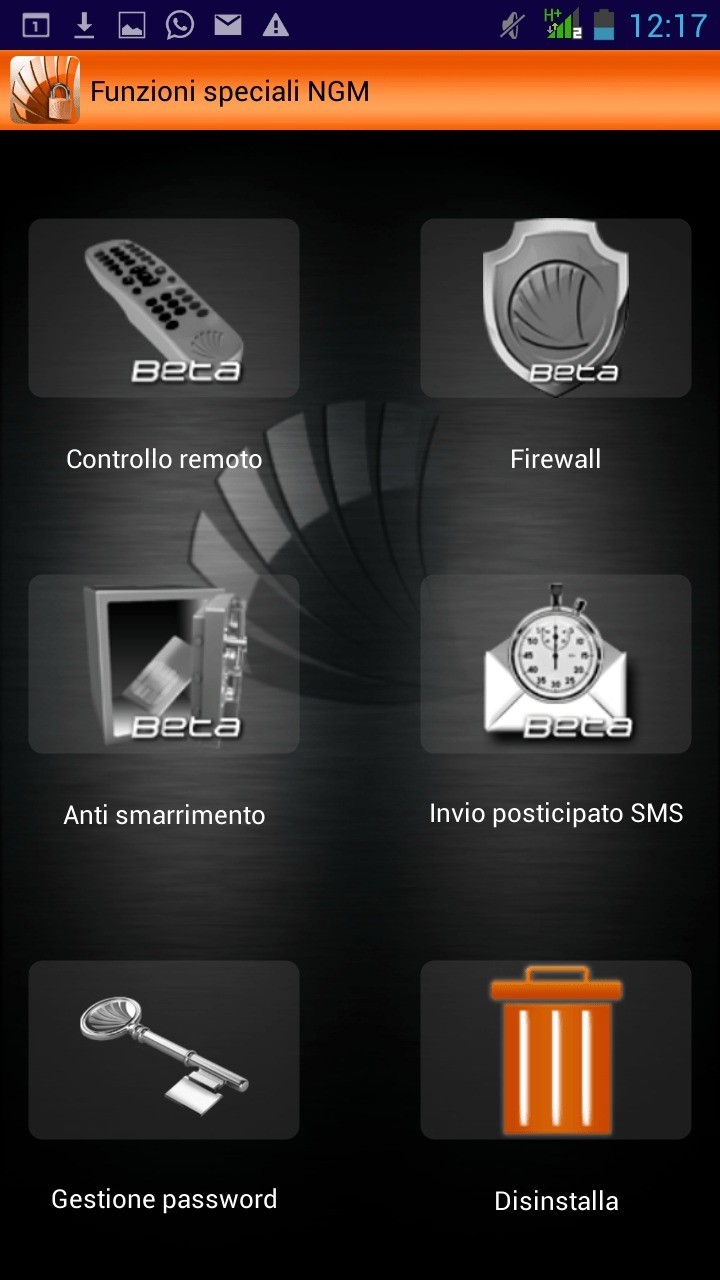Viewport: 720px width, 1280px height.
Task: Open the Firewall feature
Action: pos(556,308)
